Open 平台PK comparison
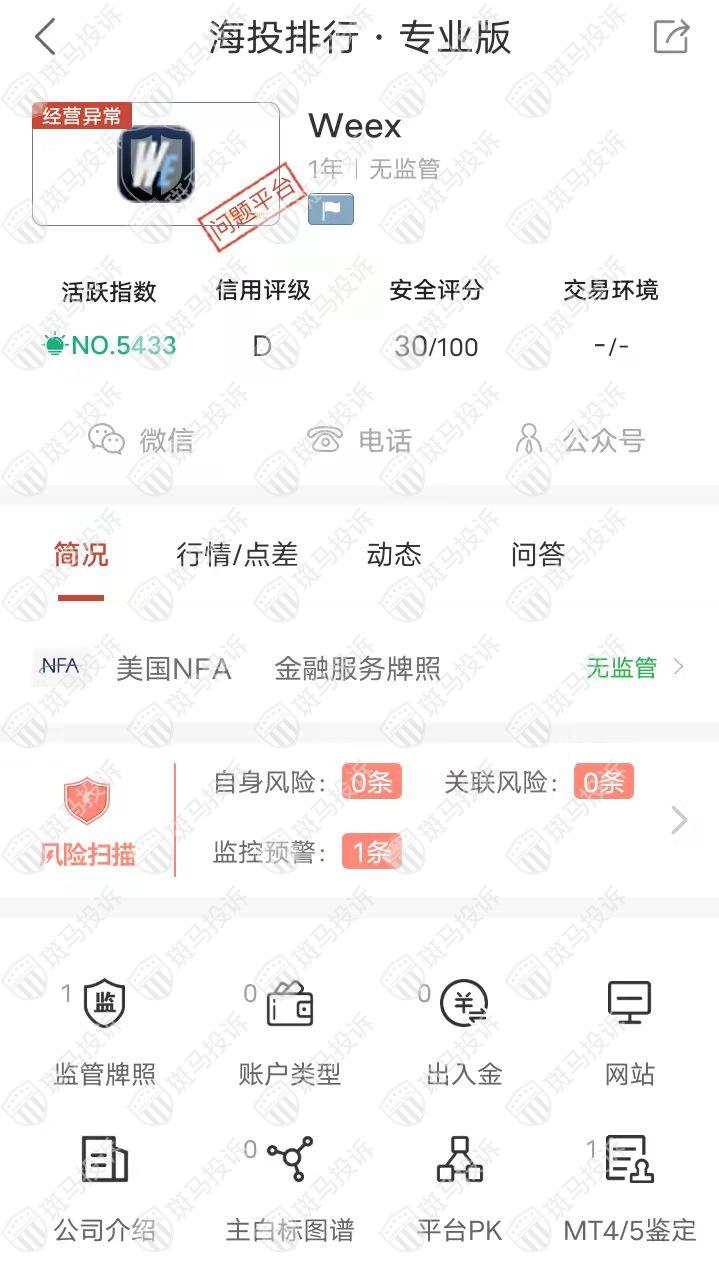This screenshot has height=1273, width=719. tap(460, 1187)
